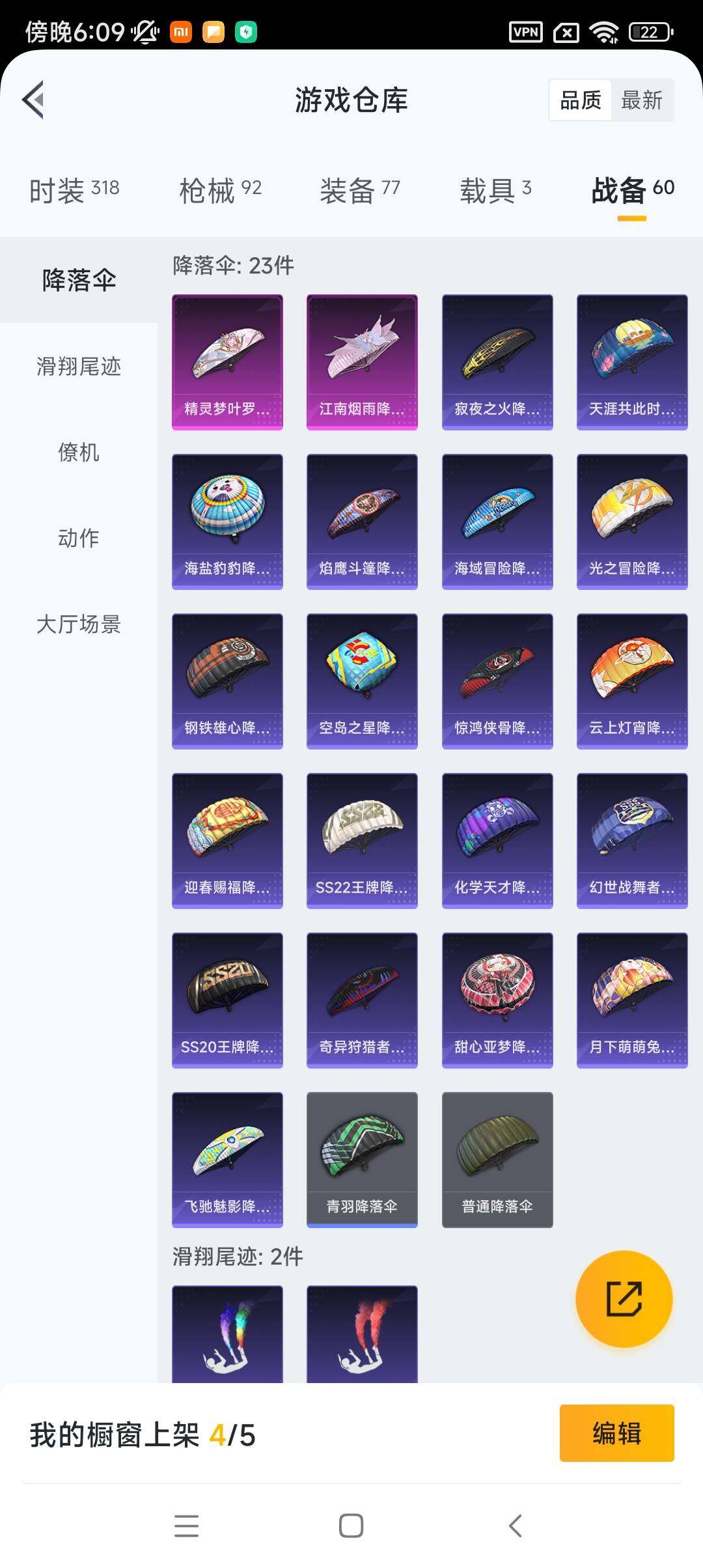Open the 枪械 category tab
Image resolution: width=703 pixels, height=1568 pixels.
coord(220,191)
